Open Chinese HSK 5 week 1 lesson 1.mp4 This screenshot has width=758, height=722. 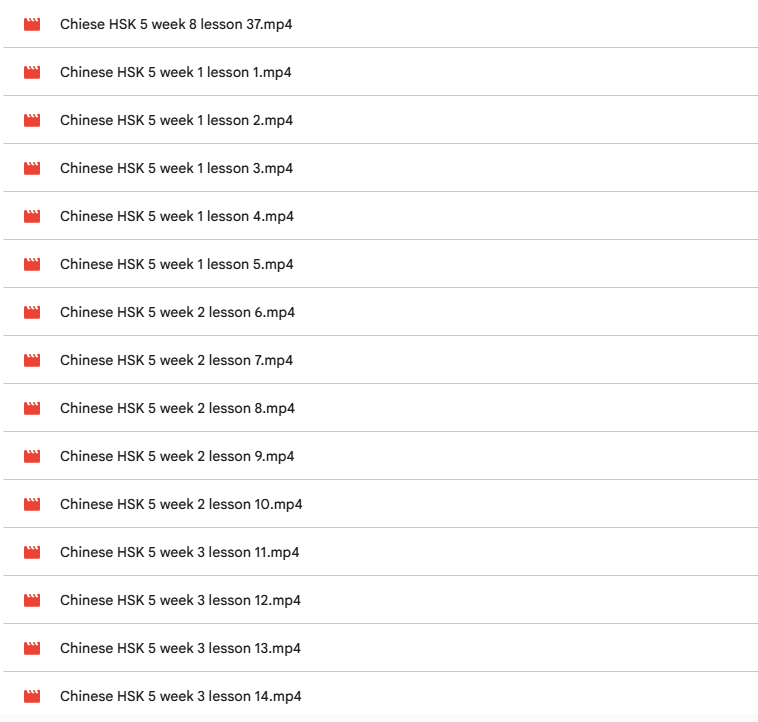[175, 72]
